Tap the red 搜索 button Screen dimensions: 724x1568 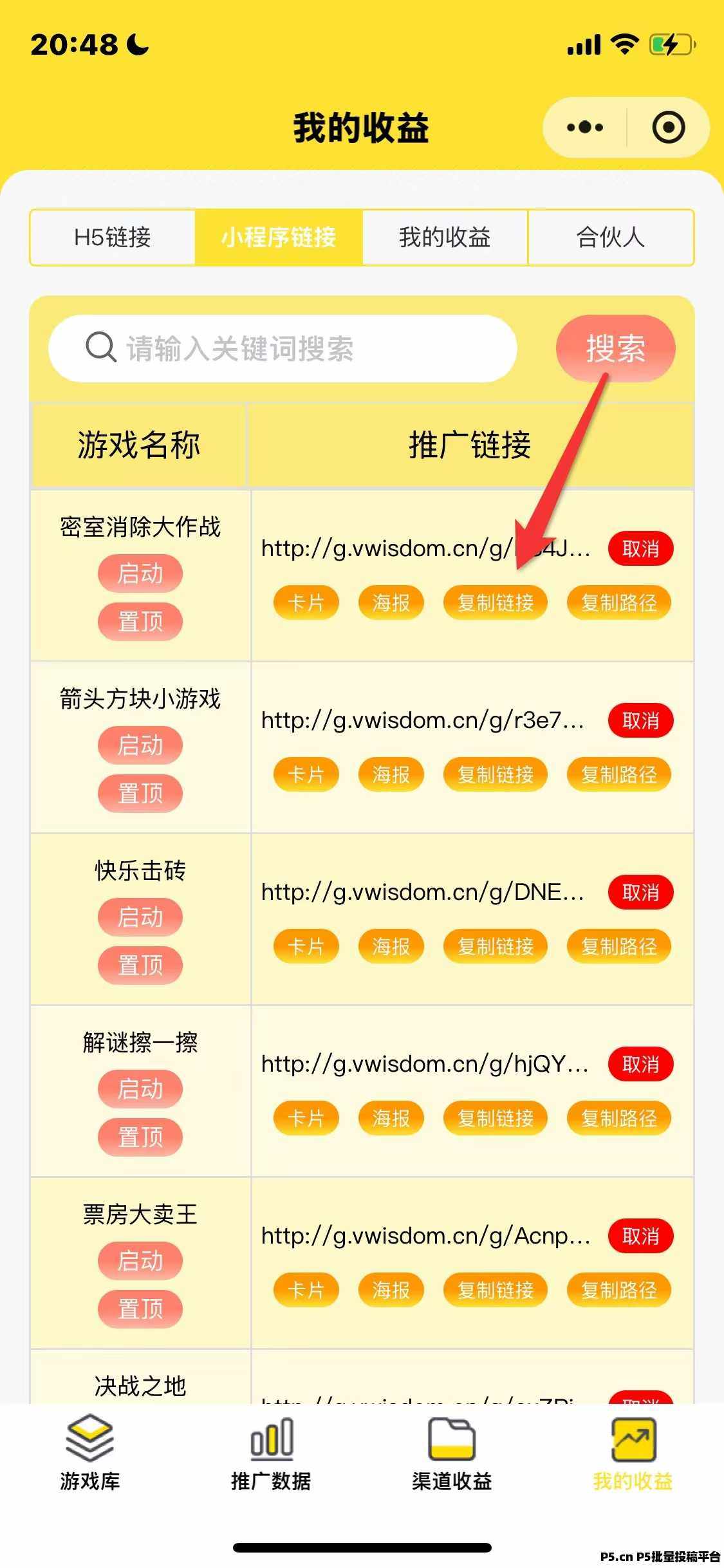point(615,348)
